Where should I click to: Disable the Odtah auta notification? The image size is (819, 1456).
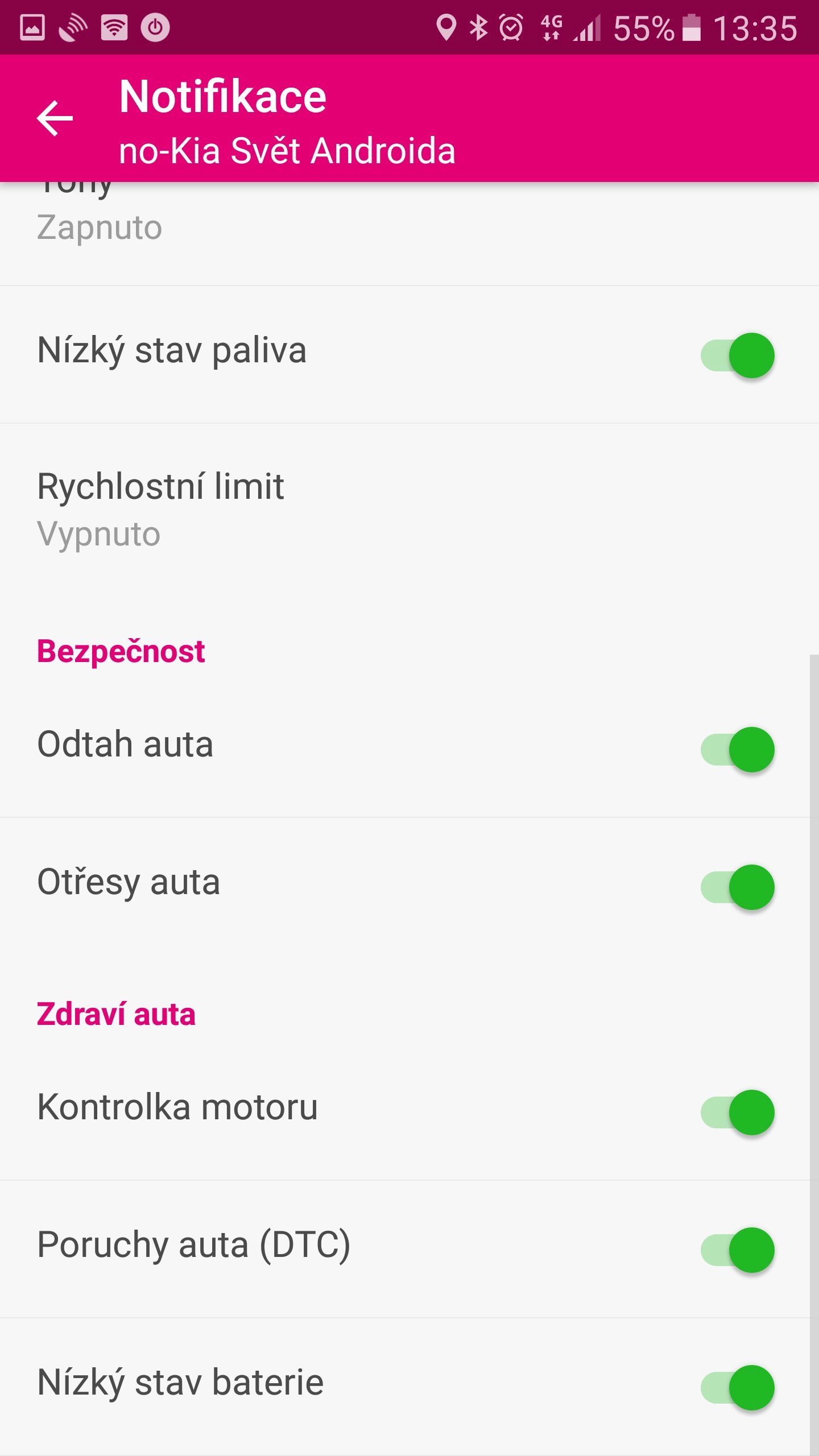tap(737, 749)
